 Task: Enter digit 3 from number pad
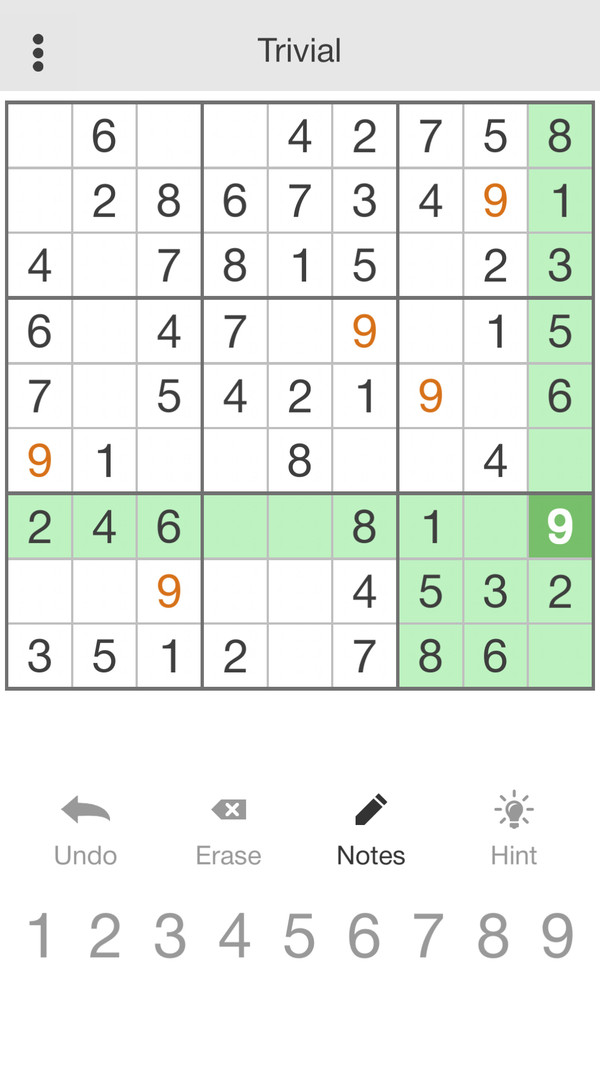pyautogui.click(x=170, y=936)
